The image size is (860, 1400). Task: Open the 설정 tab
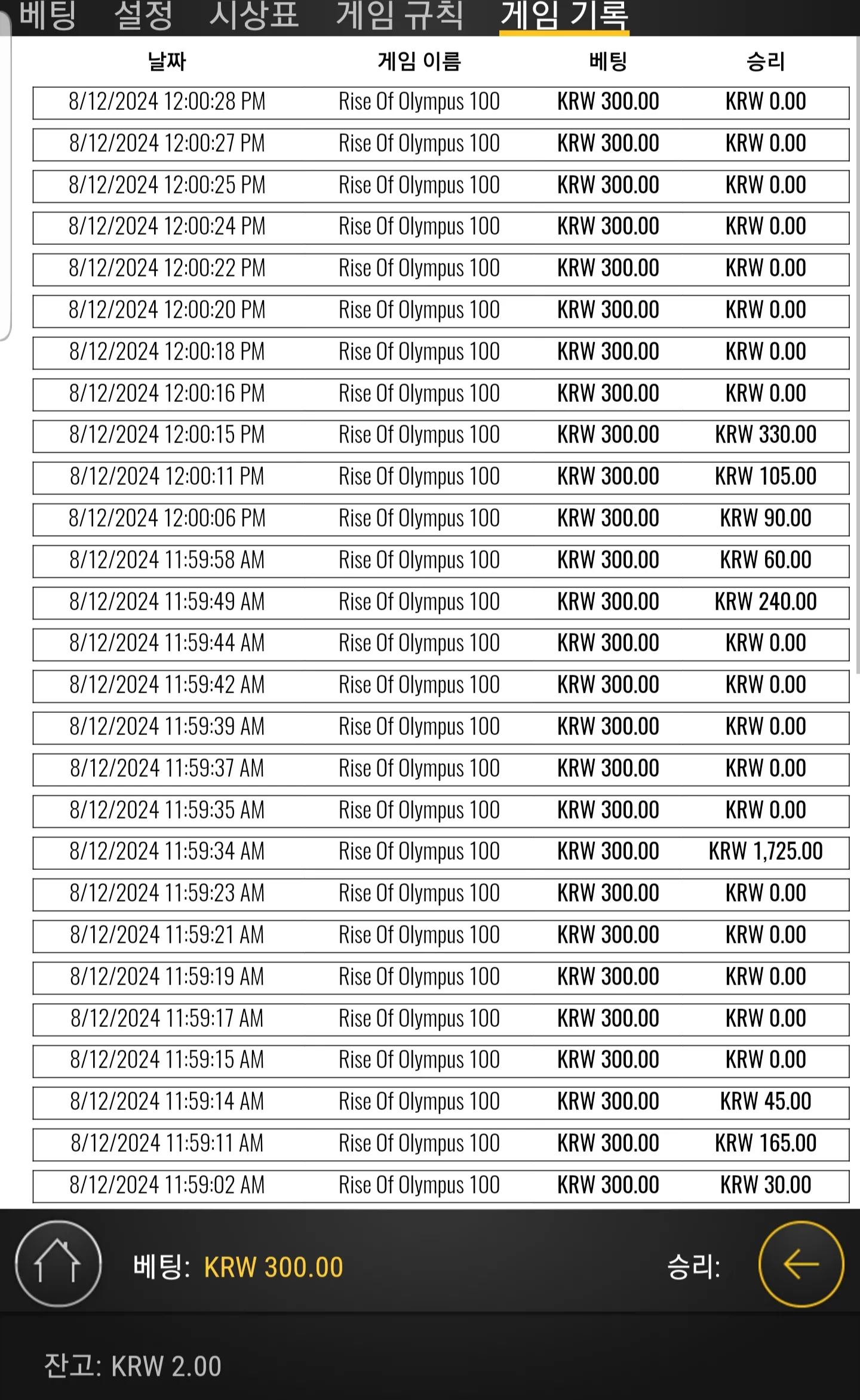click(x=143, y=16)
